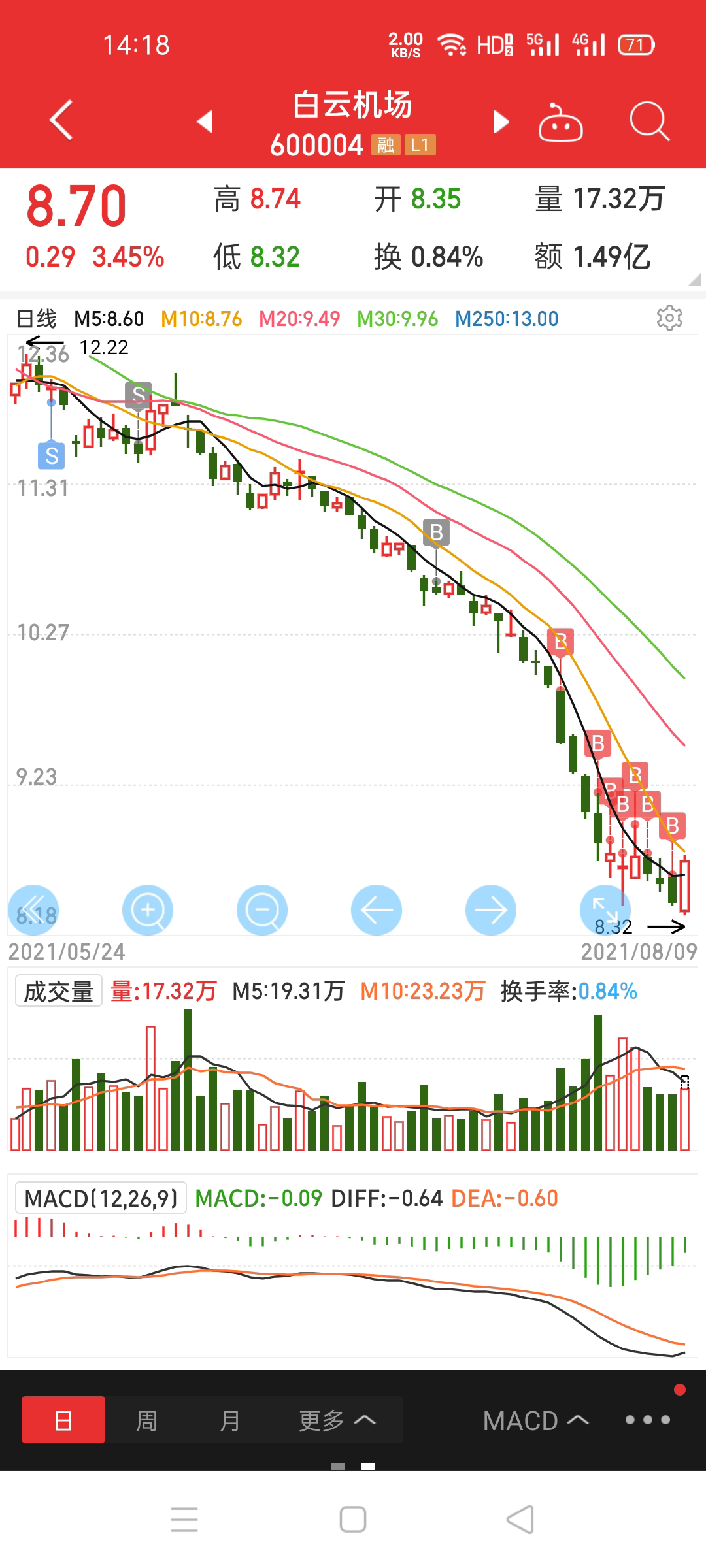Switch to 月 monthly chart

(229, 1420)
